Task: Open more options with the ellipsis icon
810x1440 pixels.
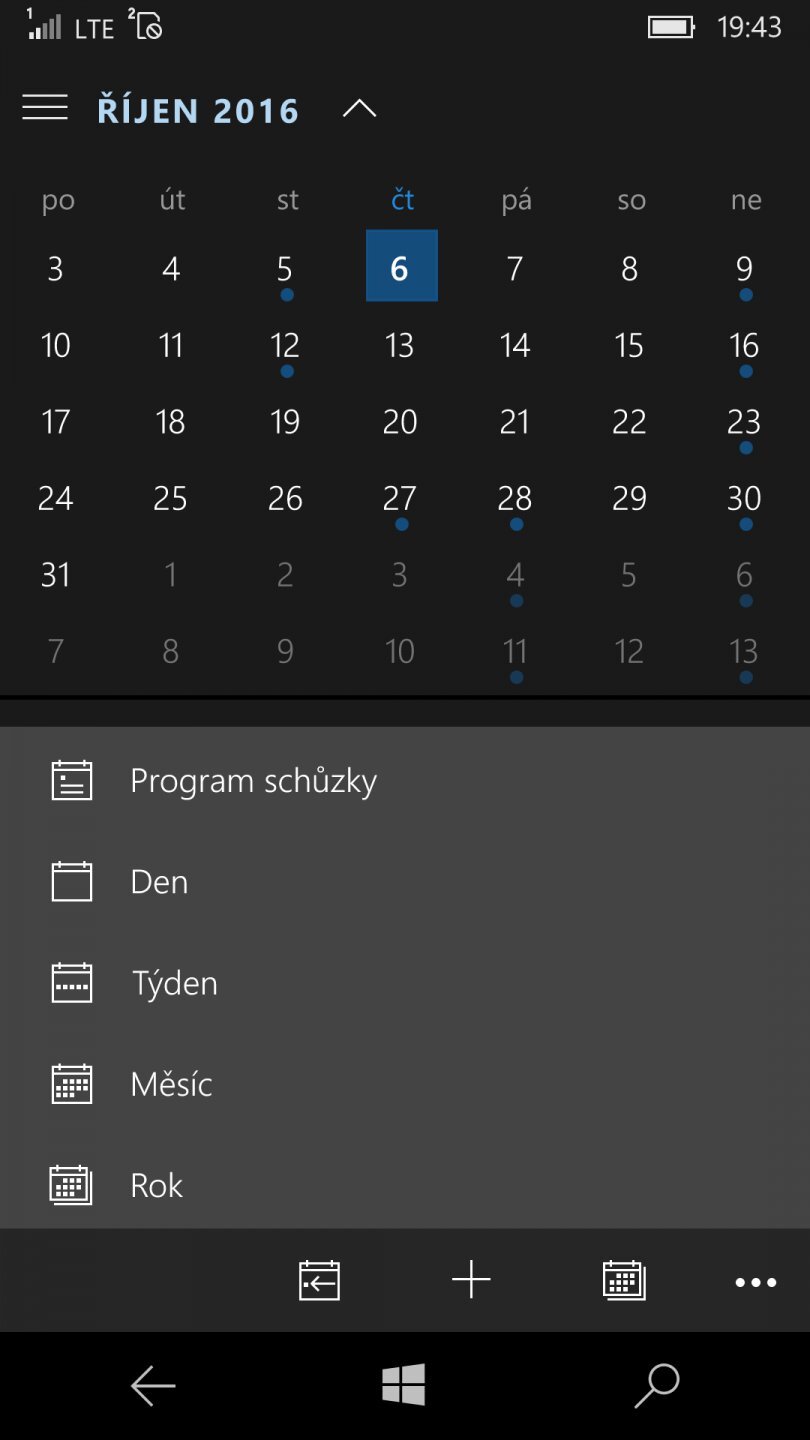Action: pyautogui.click(x=756, y=1281)
